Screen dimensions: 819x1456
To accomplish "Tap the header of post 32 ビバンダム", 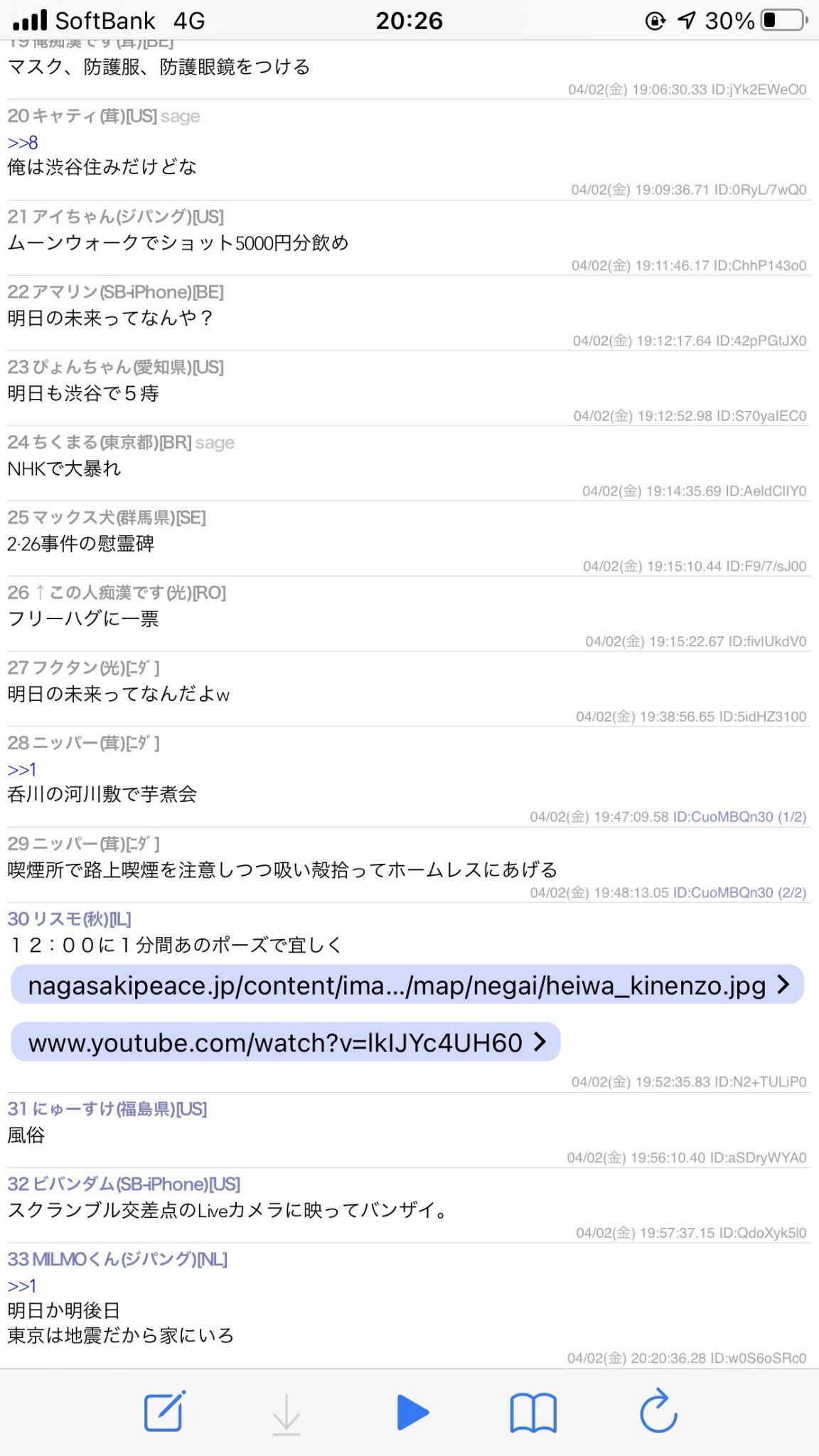I will click(124, 1184).
